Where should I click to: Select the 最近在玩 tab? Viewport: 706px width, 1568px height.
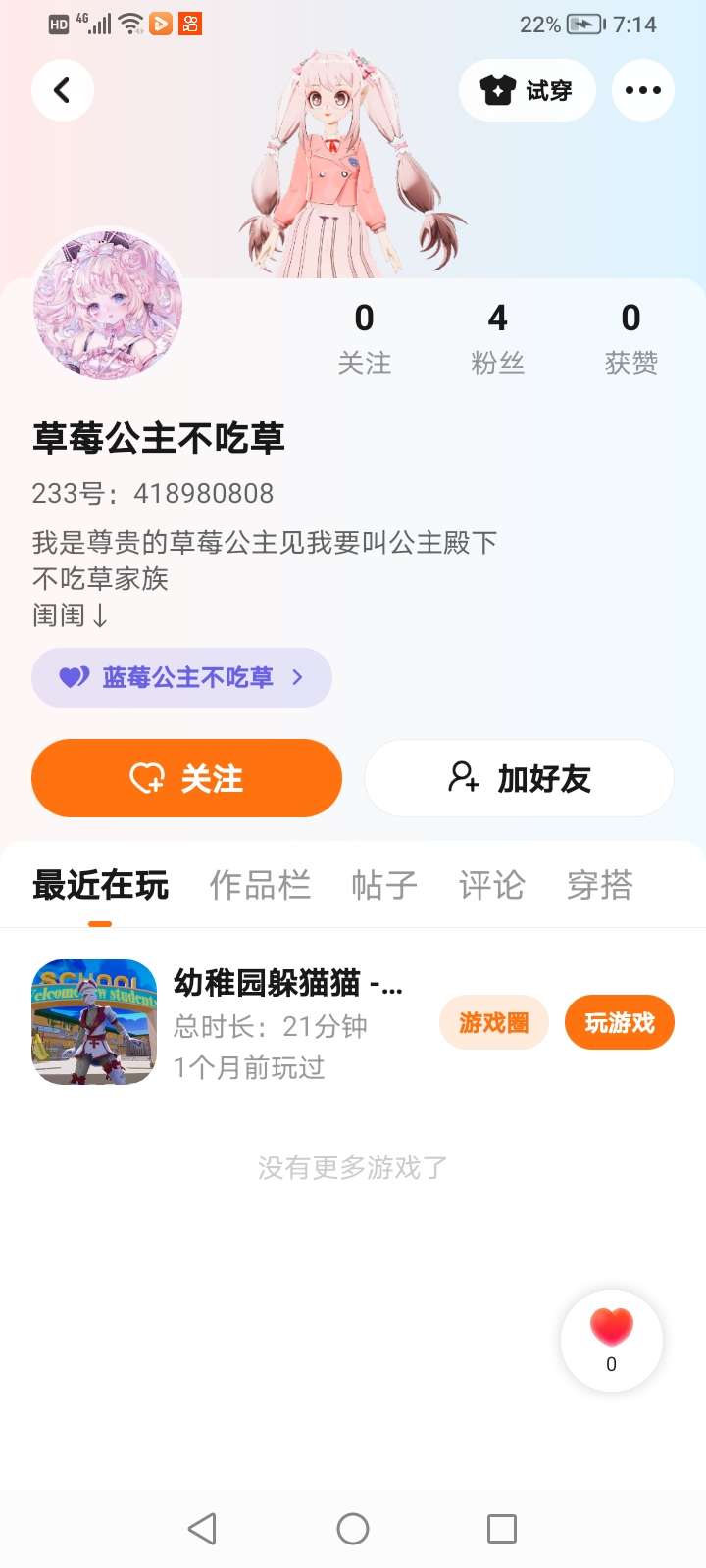(100, 885)
